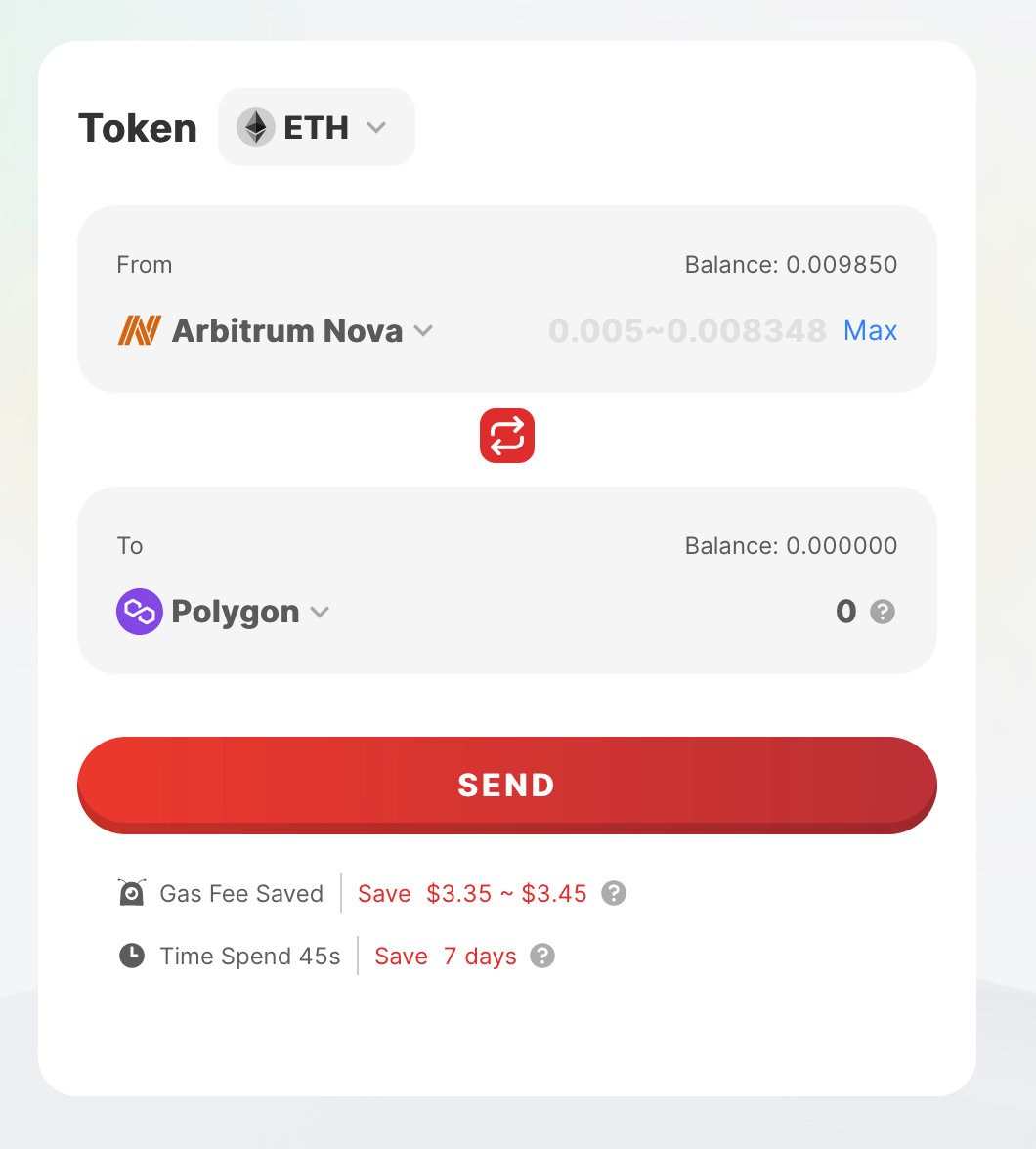Click the Arbitrum Nova network logo
Viewport: 1036px width, 1149px height.
140,330
